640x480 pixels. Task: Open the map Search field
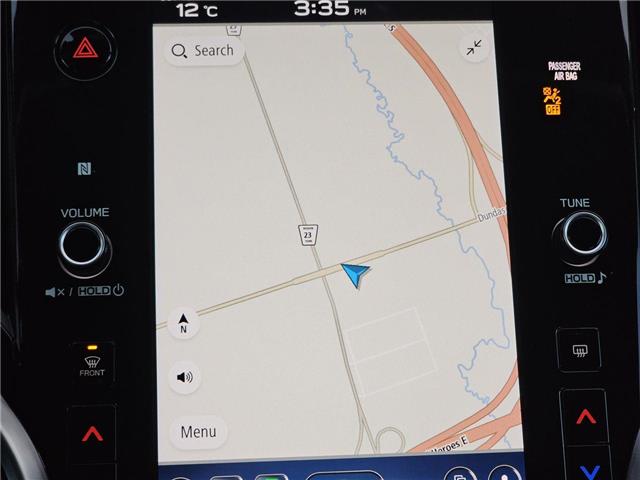[203, 50]
